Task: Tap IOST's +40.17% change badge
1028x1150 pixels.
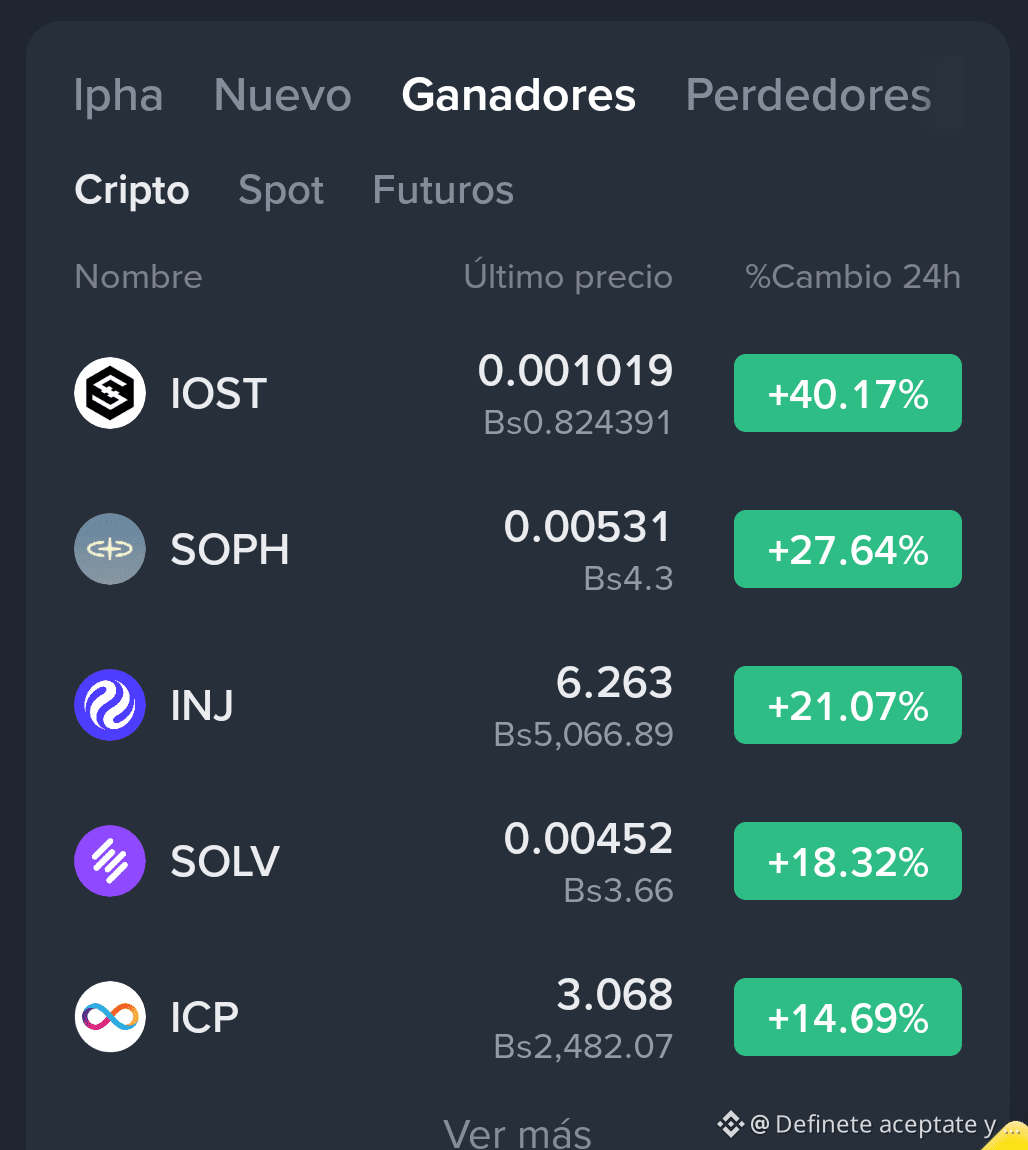Action: coord(848,393)
